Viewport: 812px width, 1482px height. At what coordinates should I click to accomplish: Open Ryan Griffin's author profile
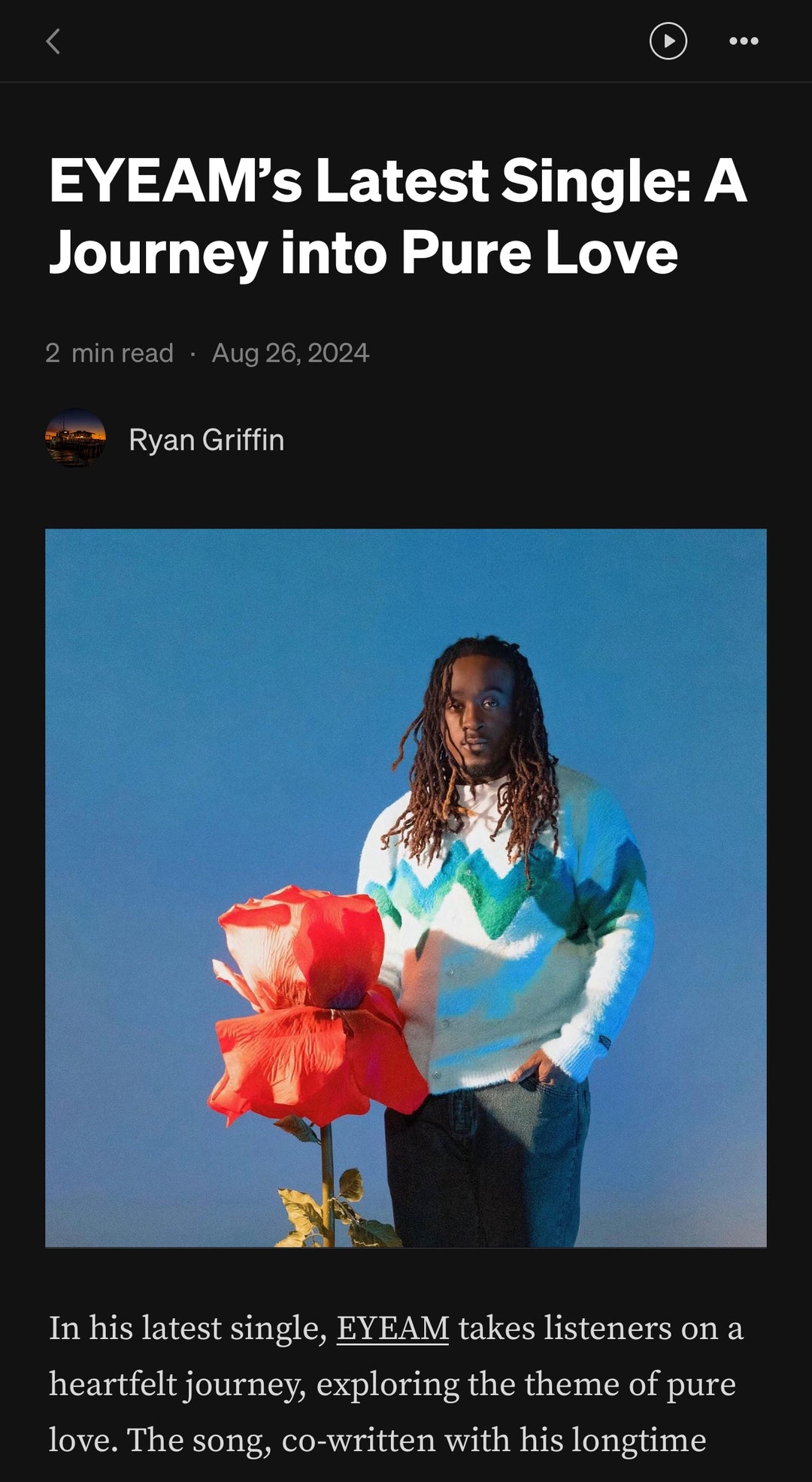point(206,440)
